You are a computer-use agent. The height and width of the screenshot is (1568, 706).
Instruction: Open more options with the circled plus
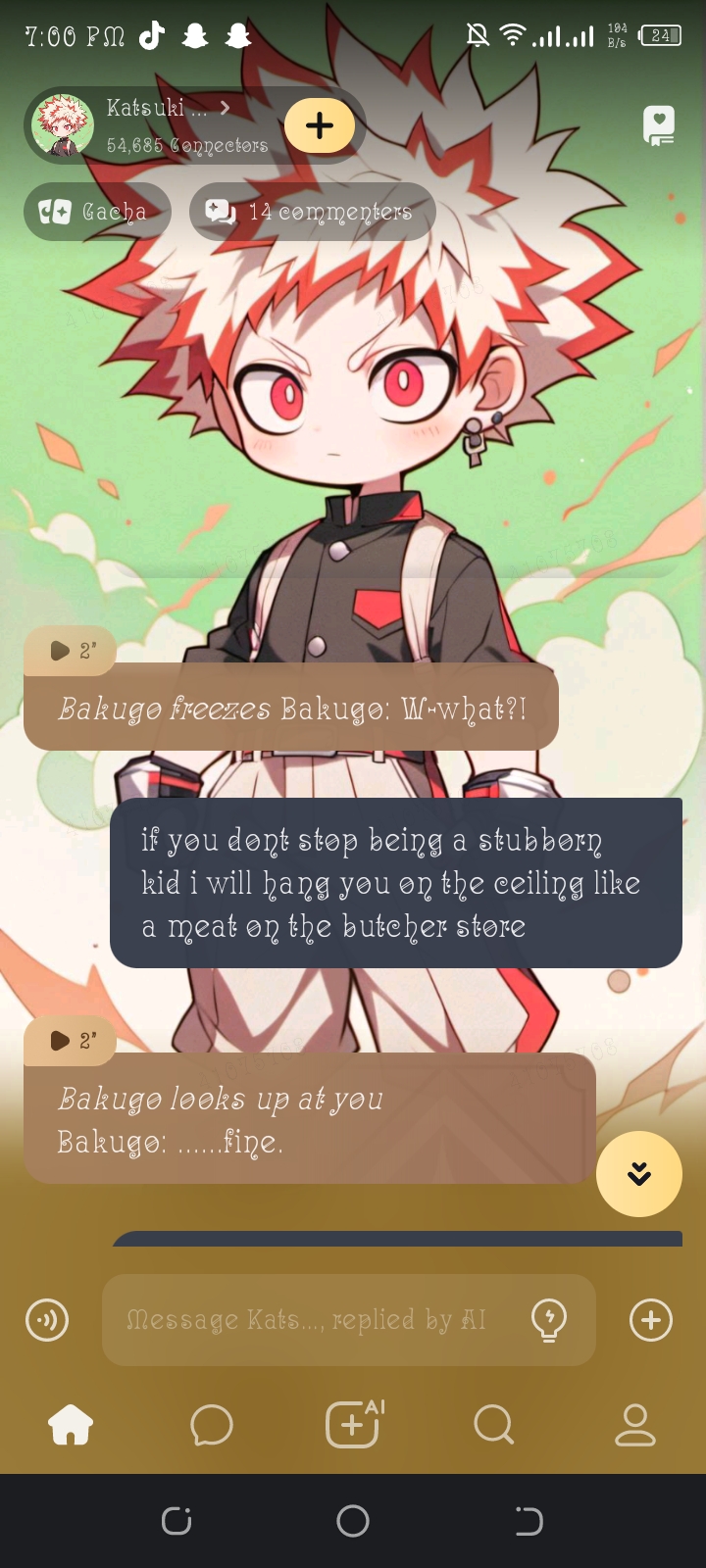coord(651,1320)
